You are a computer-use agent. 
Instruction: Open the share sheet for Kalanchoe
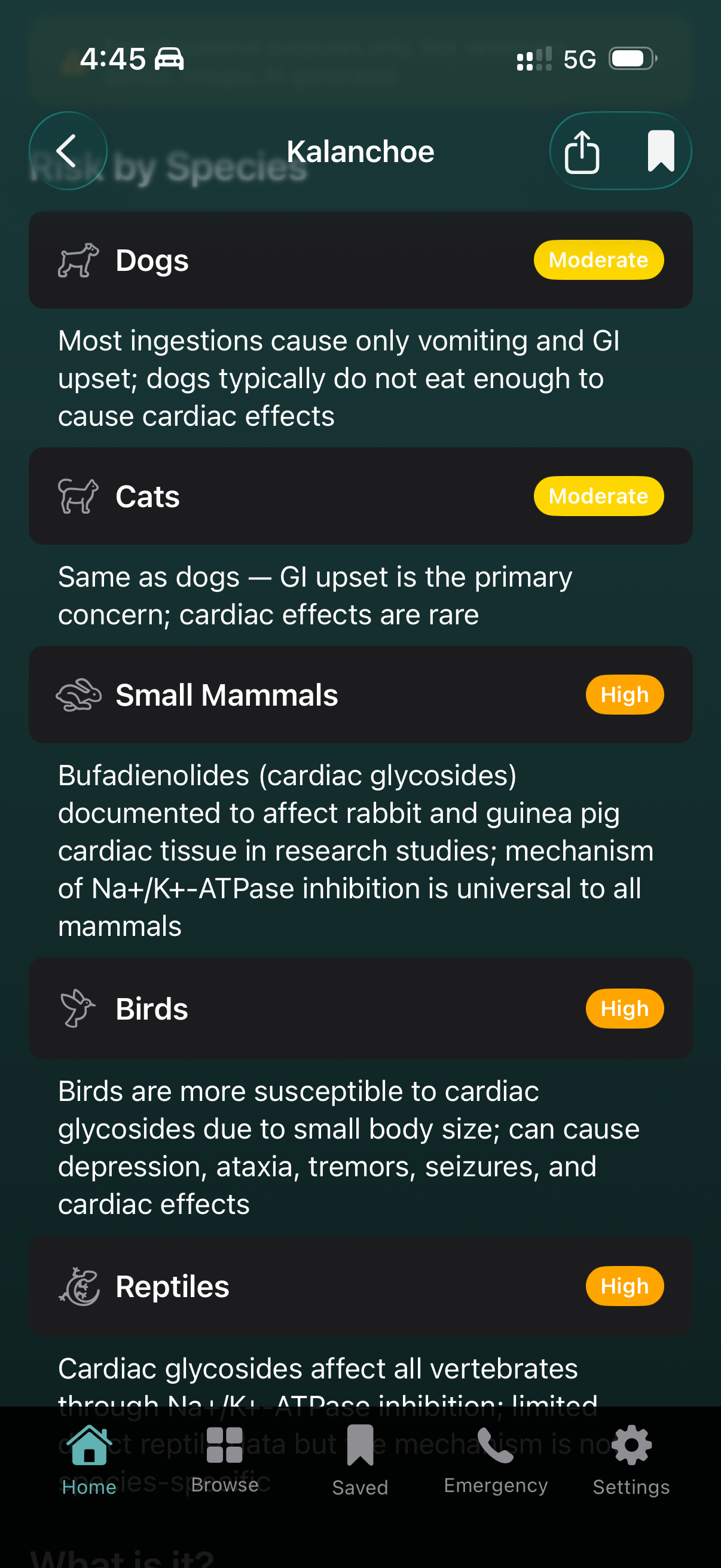(582, 151)
